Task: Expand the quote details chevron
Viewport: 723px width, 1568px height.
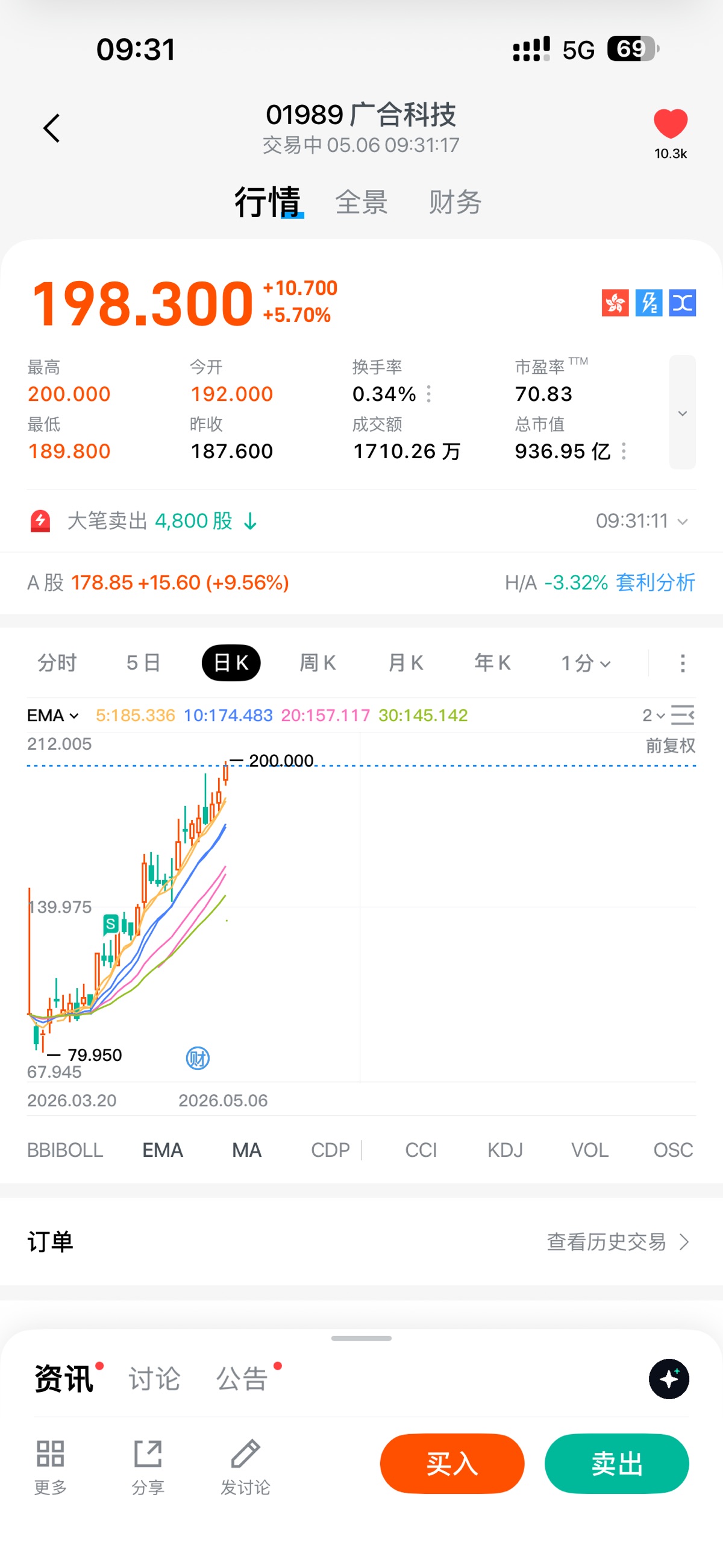Action: [682, 413]
